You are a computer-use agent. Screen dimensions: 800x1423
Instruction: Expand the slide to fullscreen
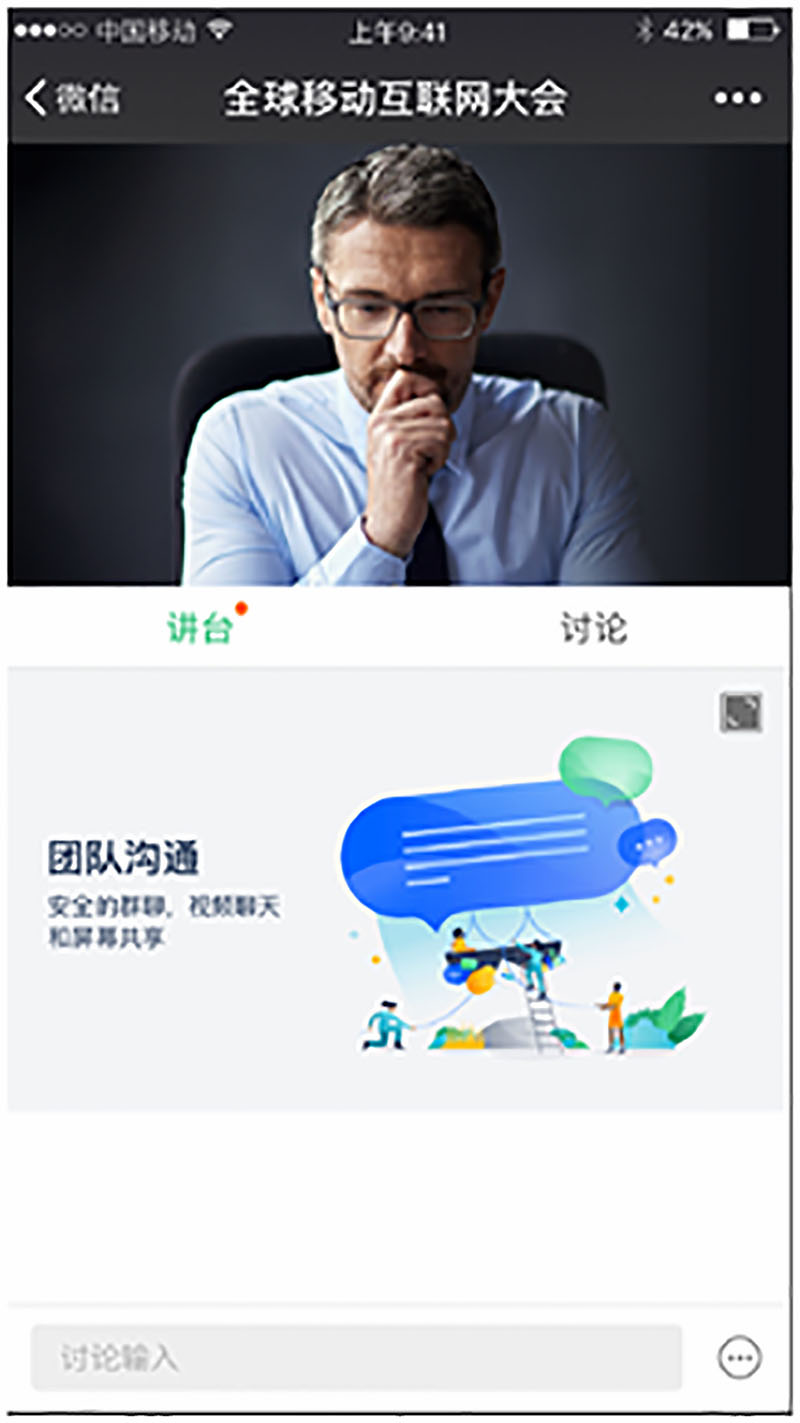pyautogui.click(x=741, y=712)
